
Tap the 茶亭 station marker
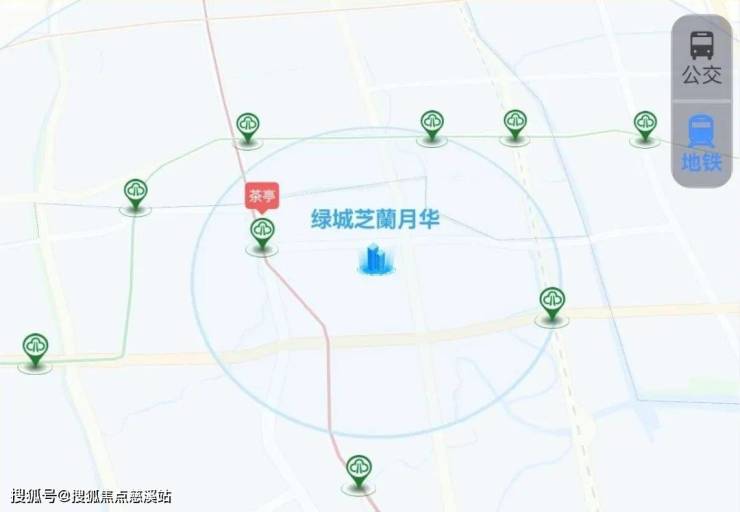pos(262,233)
